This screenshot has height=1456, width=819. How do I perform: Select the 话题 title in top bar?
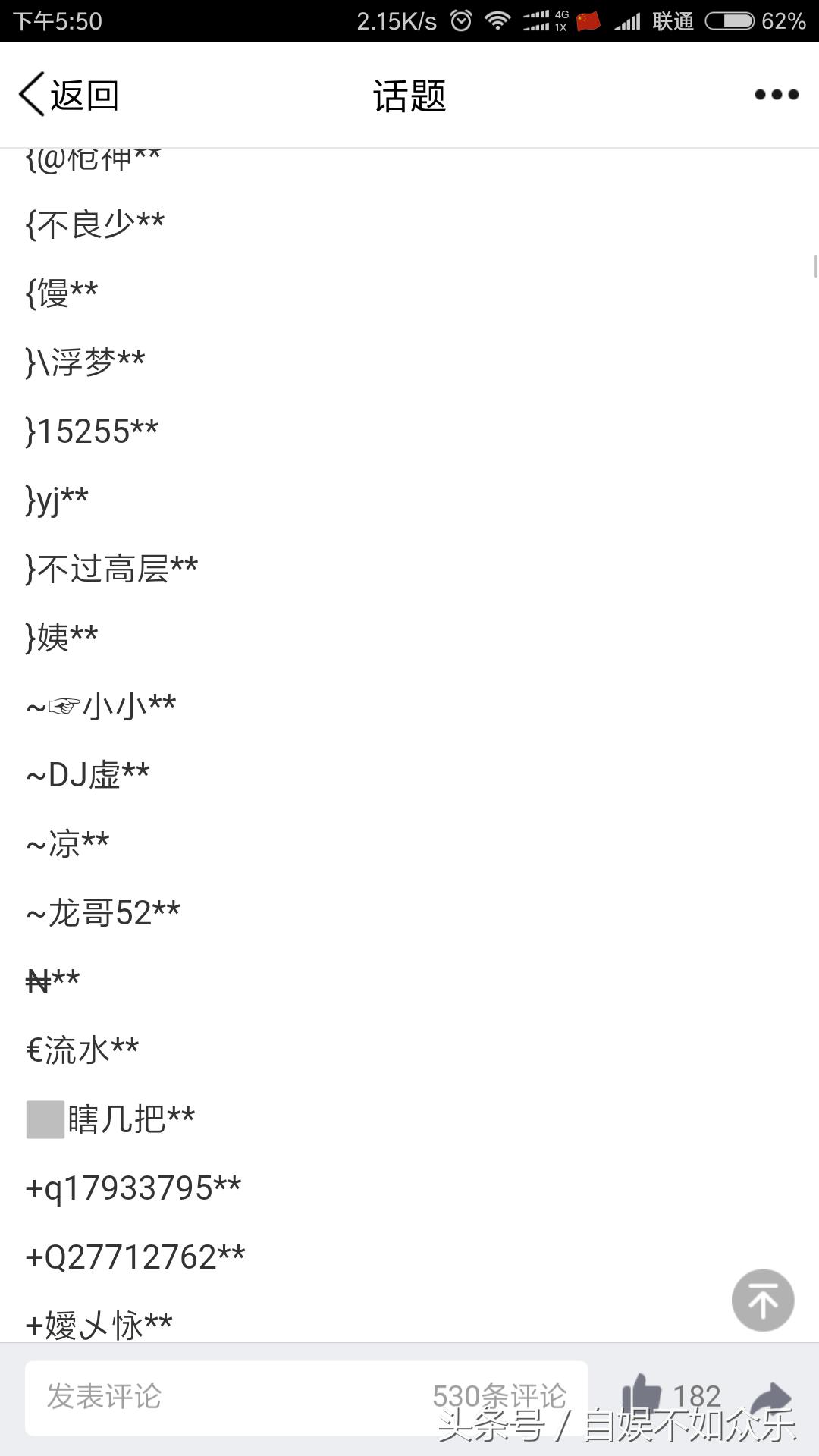coord(409,96)
